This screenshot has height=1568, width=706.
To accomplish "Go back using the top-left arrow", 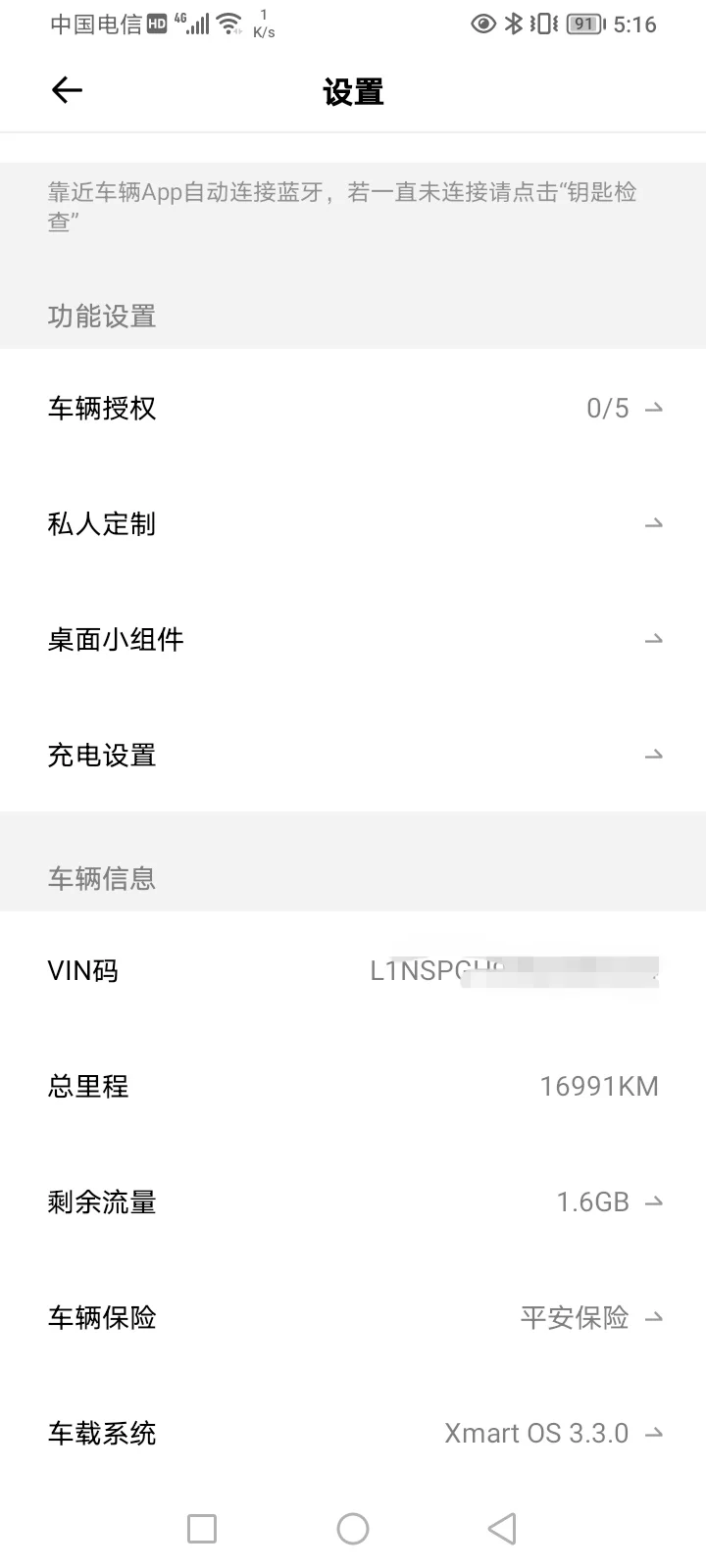I will point(67,91).
